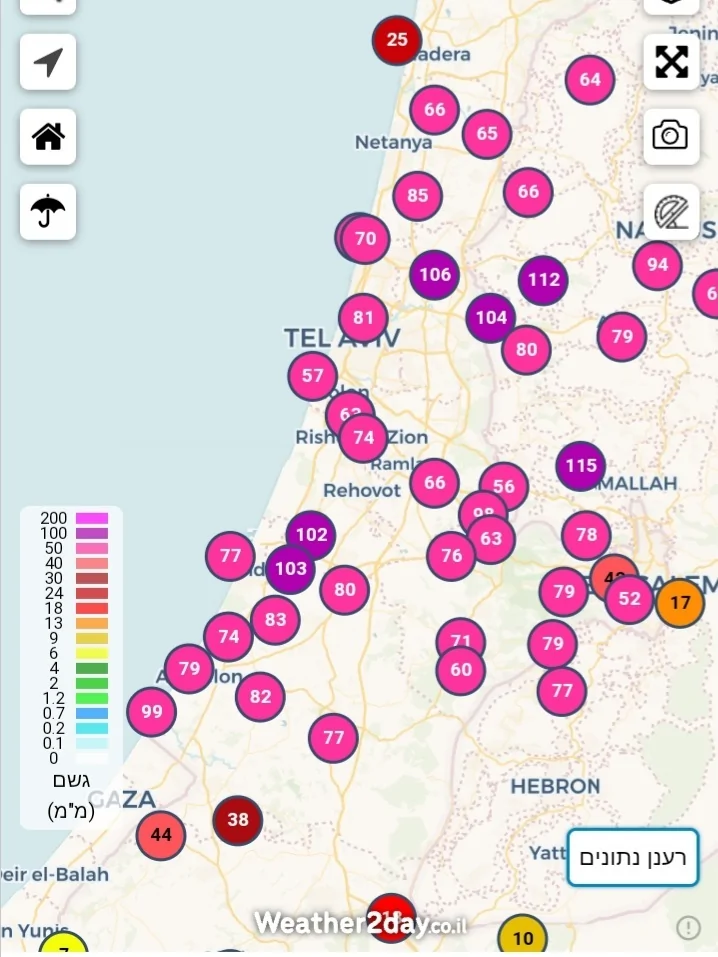This screenshot has height=957, width=718.
Task: Tap the 57 mm marker near Tel Aviv
Action: coord(313,376)
